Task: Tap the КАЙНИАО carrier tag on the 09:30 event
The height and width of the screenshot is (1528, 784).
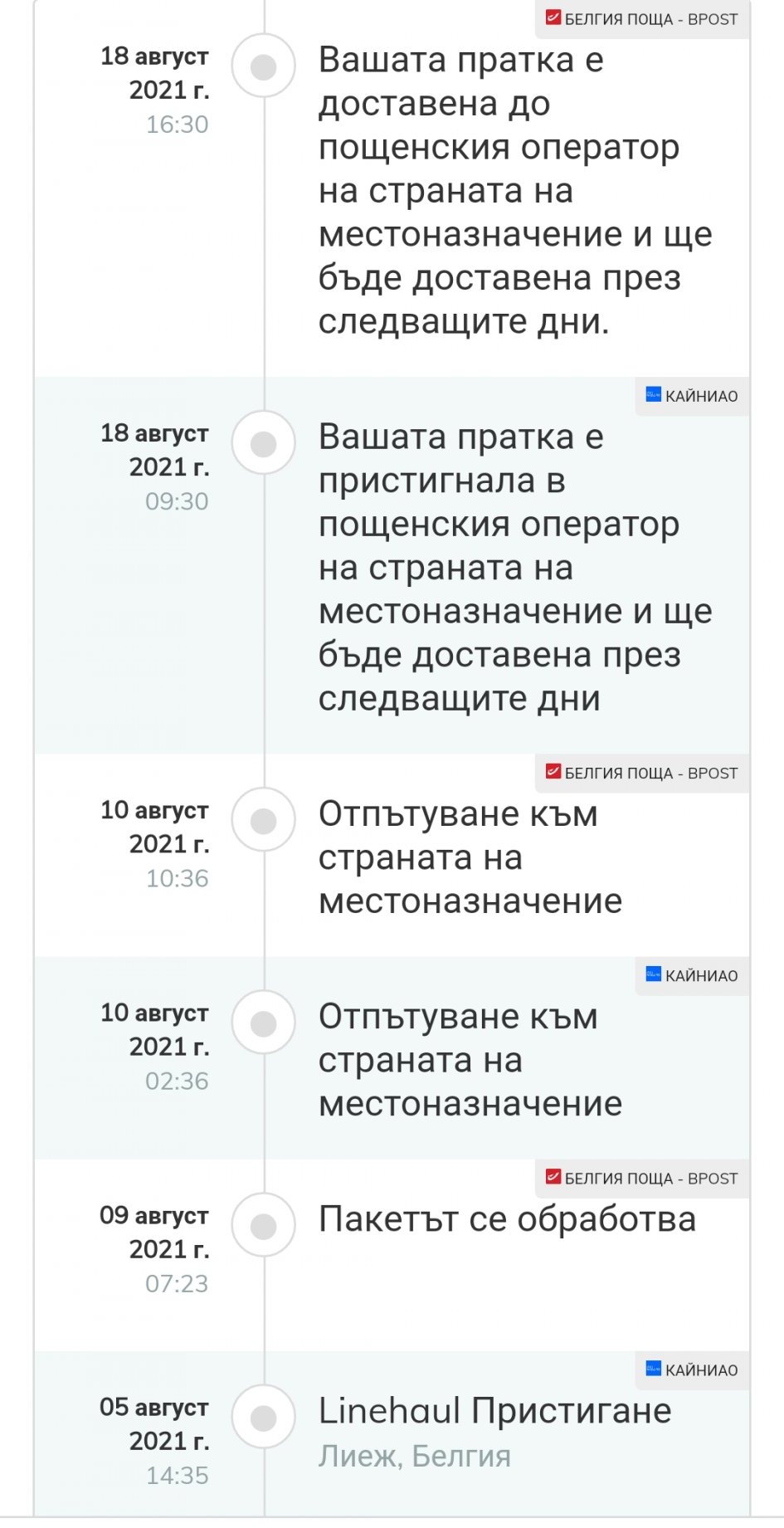Action: point(692,396)
